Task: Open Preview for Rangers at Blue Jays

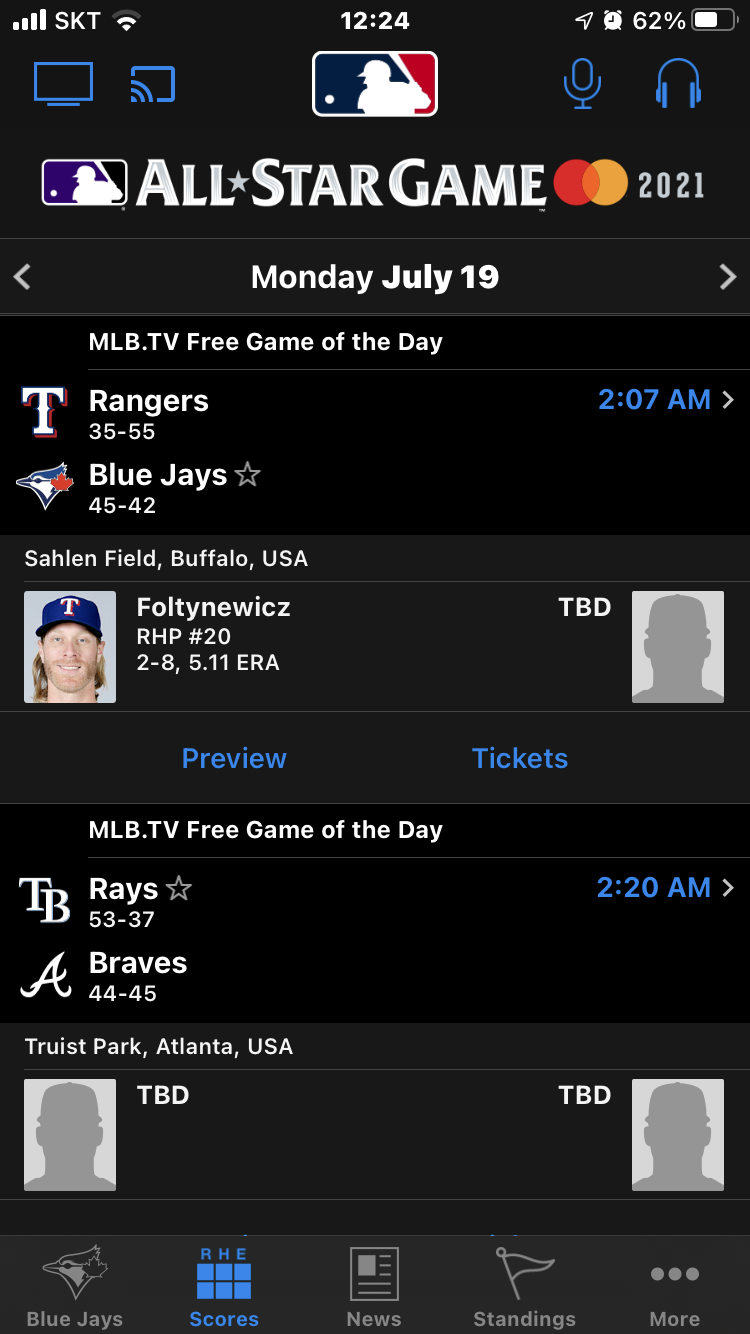Action: [234, 758]
